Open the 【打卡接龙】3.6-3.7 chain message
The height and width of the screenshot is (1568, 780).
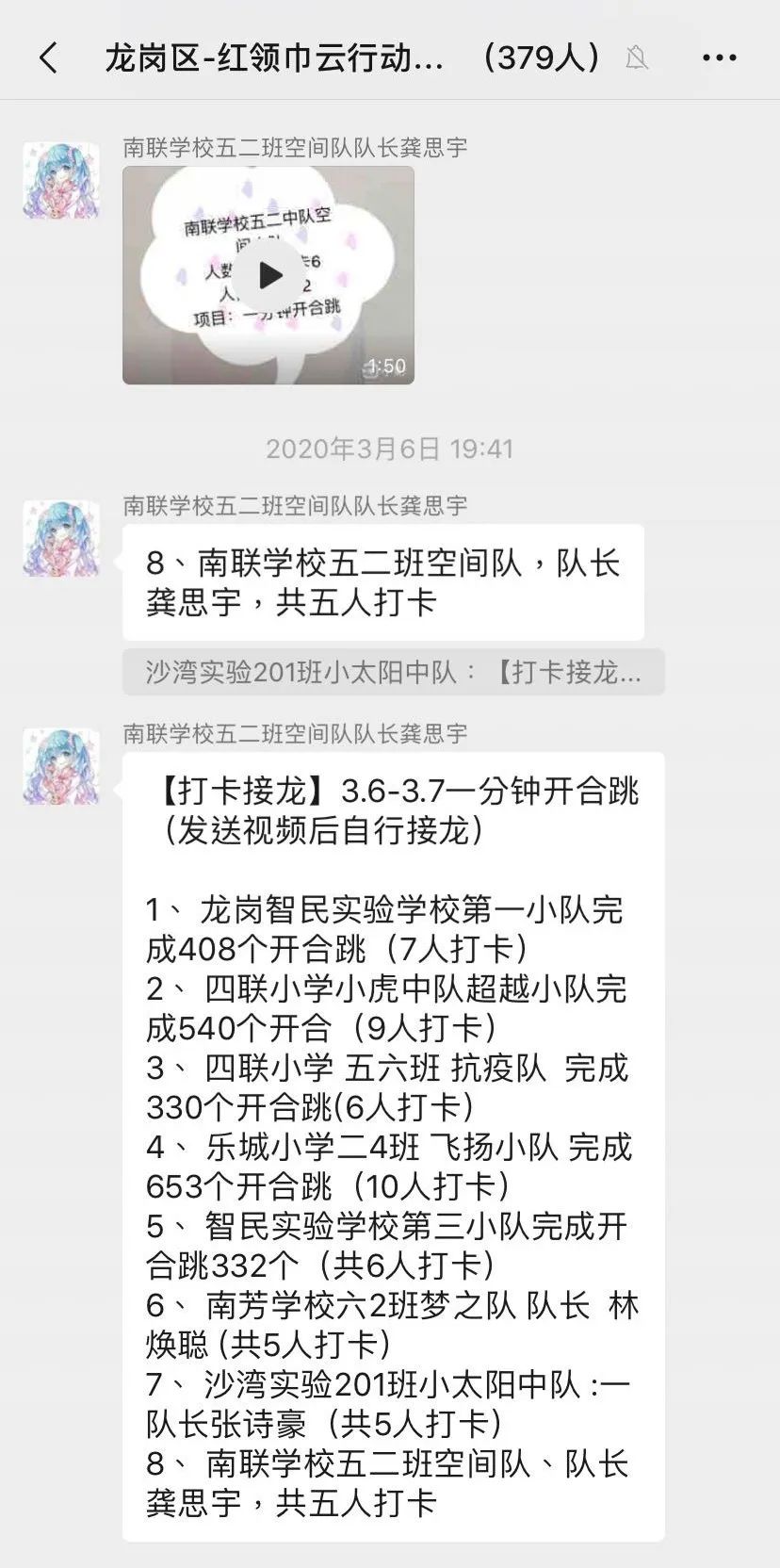click(393, 1145)
